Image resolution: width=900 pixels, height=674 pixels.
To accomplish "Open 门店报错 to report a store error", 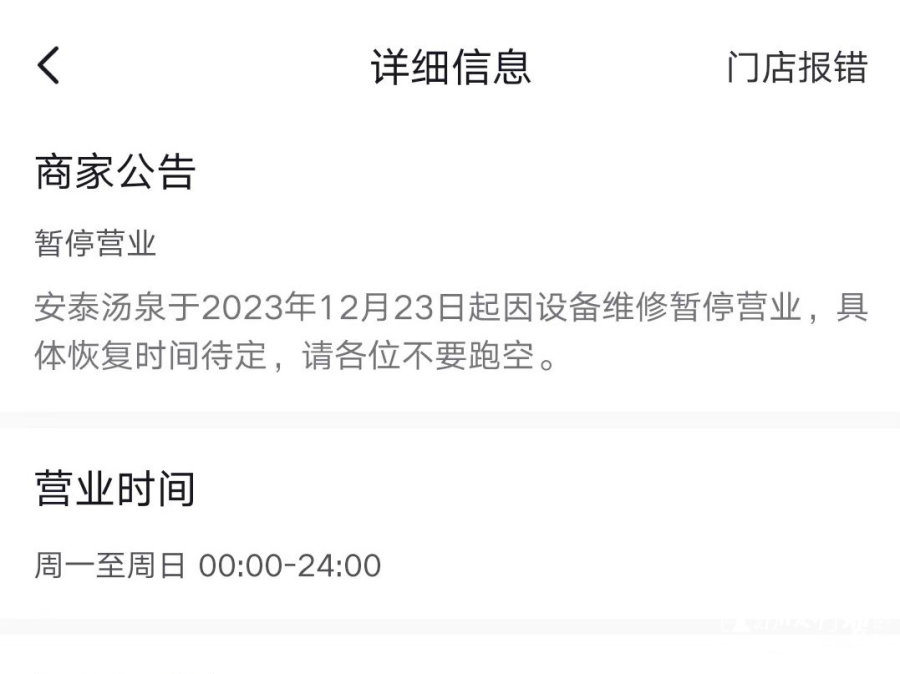I will [x=797, y=67].
